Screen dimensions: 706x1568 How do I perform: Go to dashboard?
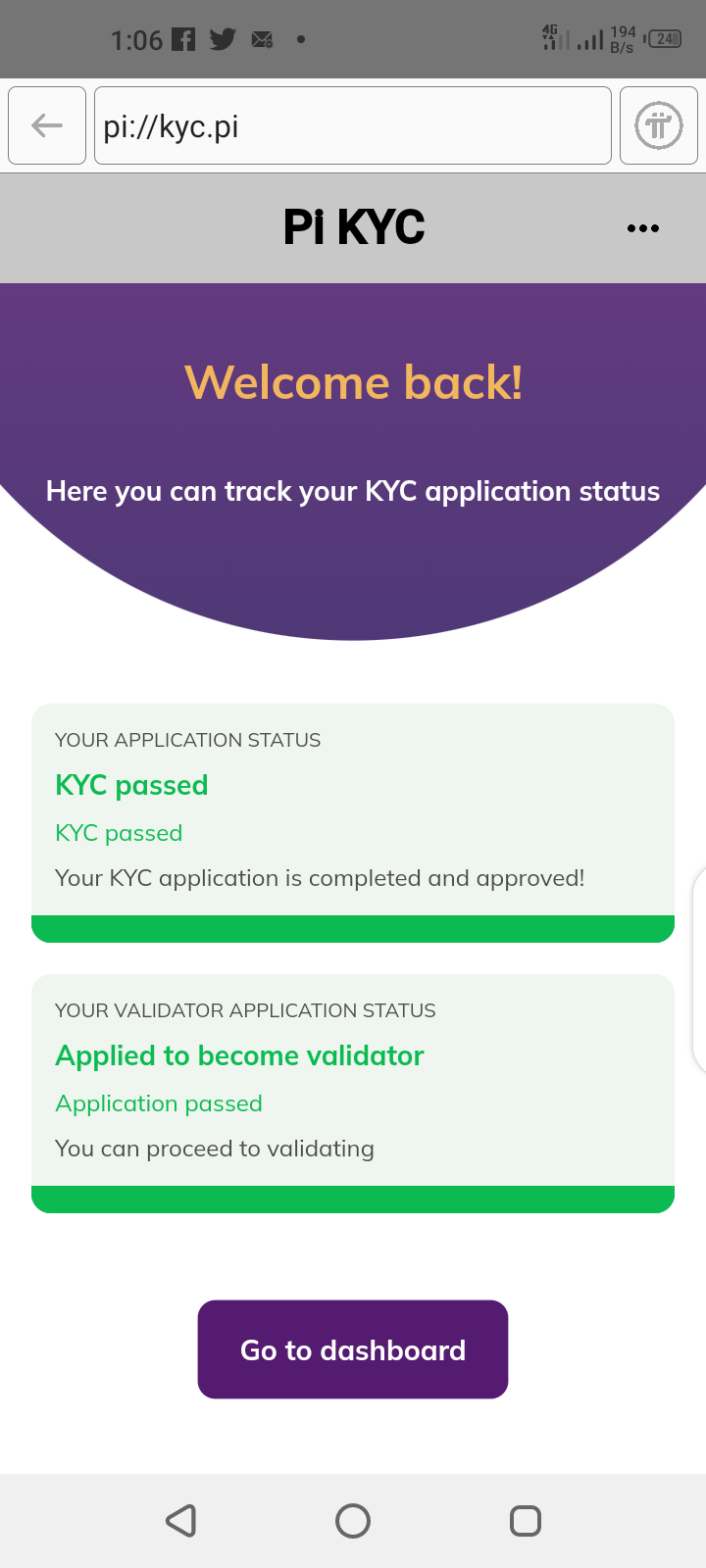(353, 1349)
